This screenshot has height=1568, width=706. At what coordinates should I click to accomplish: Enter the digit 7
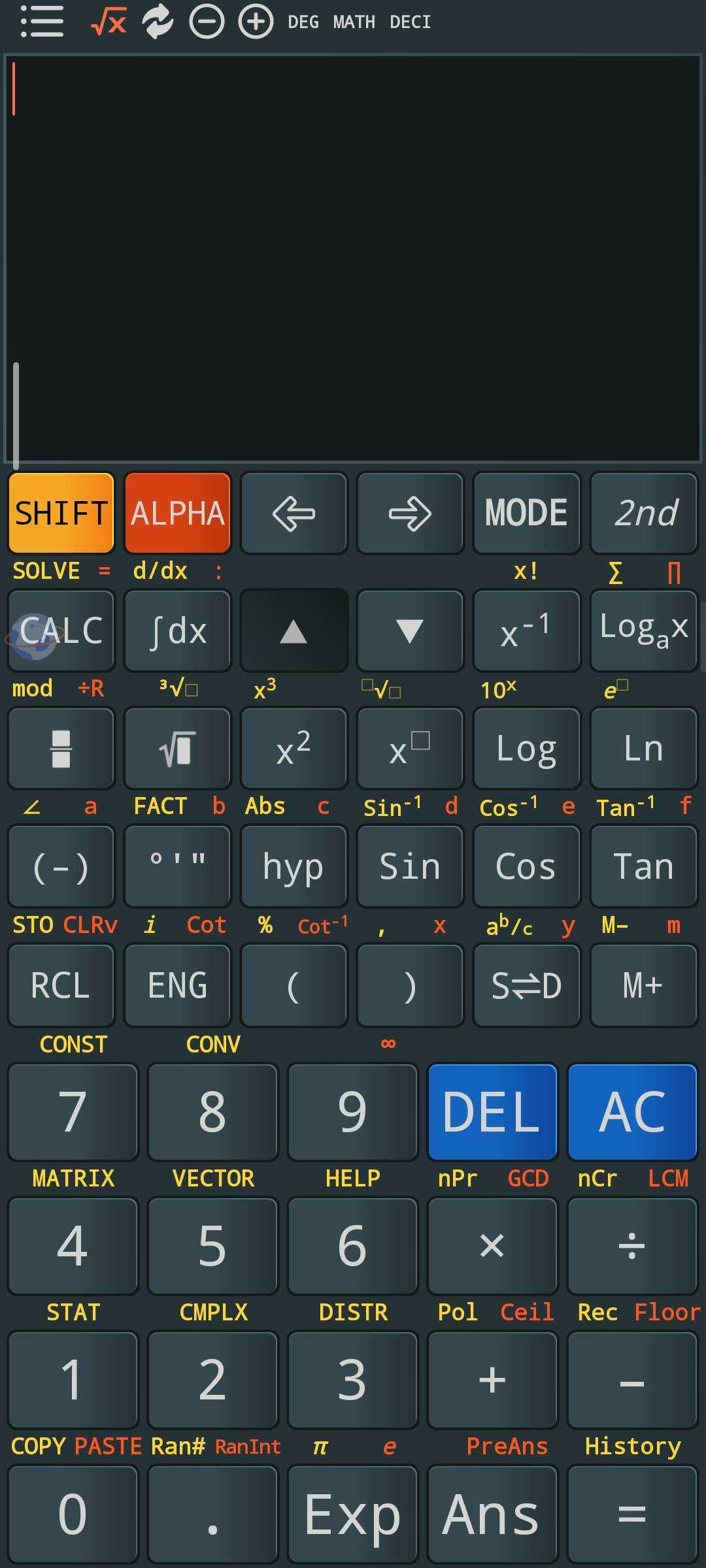(x=73, y=1112)
